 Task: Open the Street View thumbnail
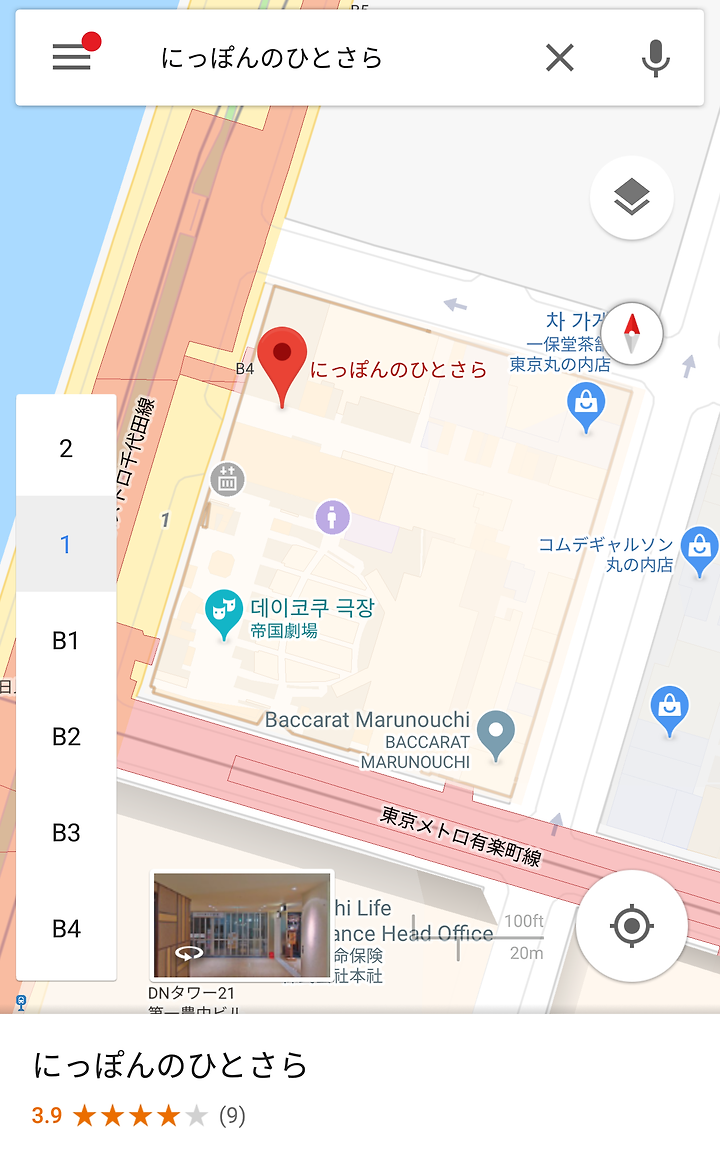tap(242, 926)
